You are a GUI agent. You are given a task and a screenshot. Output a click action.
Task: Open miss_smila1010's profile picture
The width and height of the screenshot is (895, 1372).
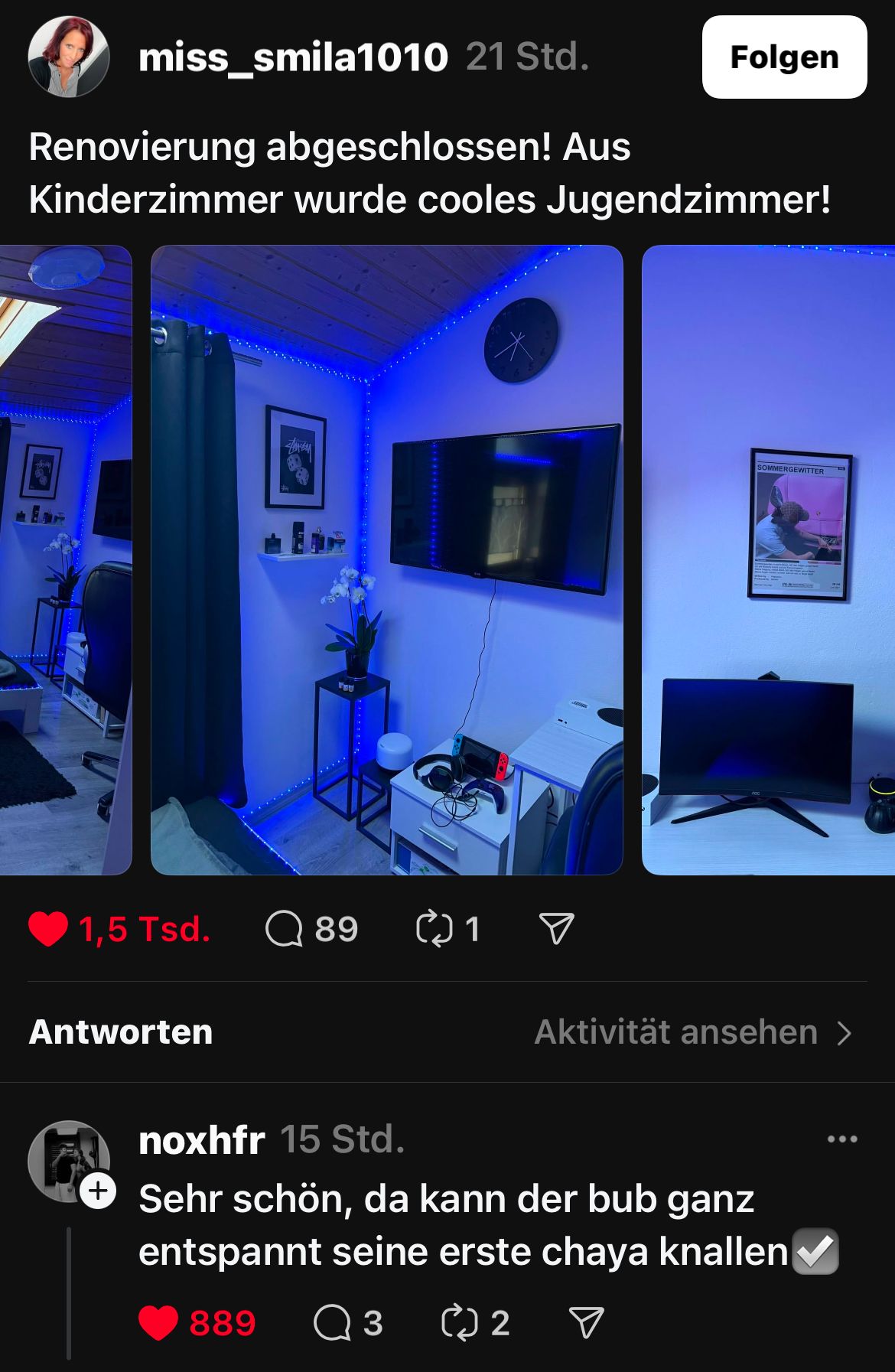click(69, 57)
